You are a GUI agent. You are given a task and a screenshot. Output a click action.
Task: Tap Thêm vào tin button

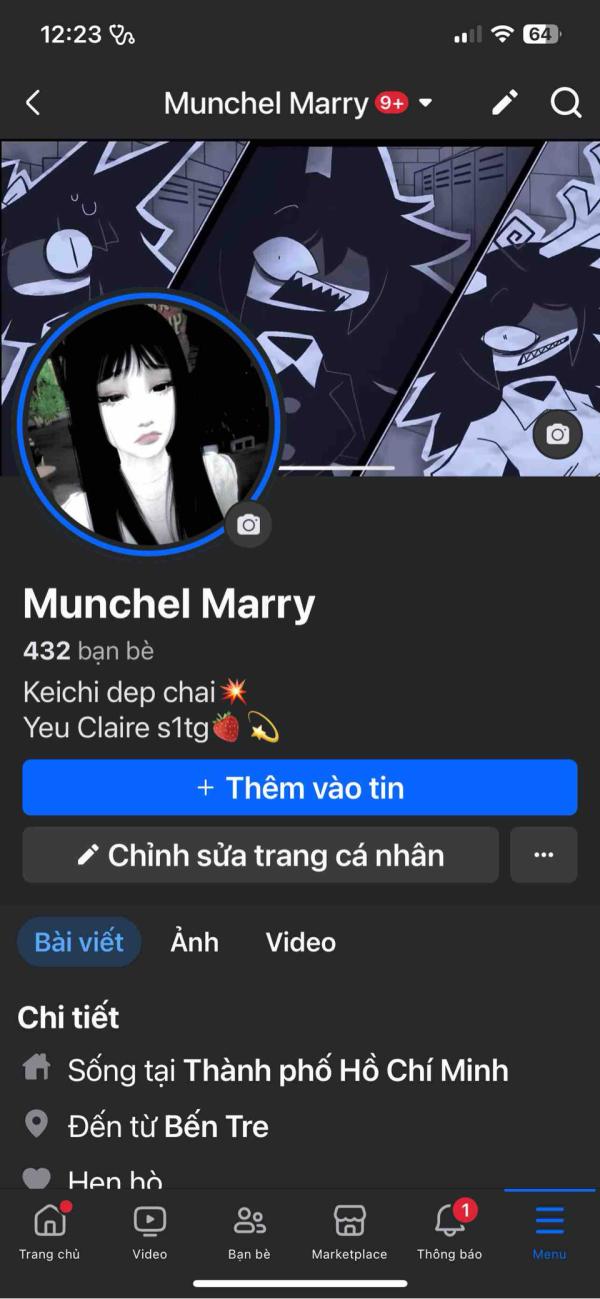[x=300, y=788]
